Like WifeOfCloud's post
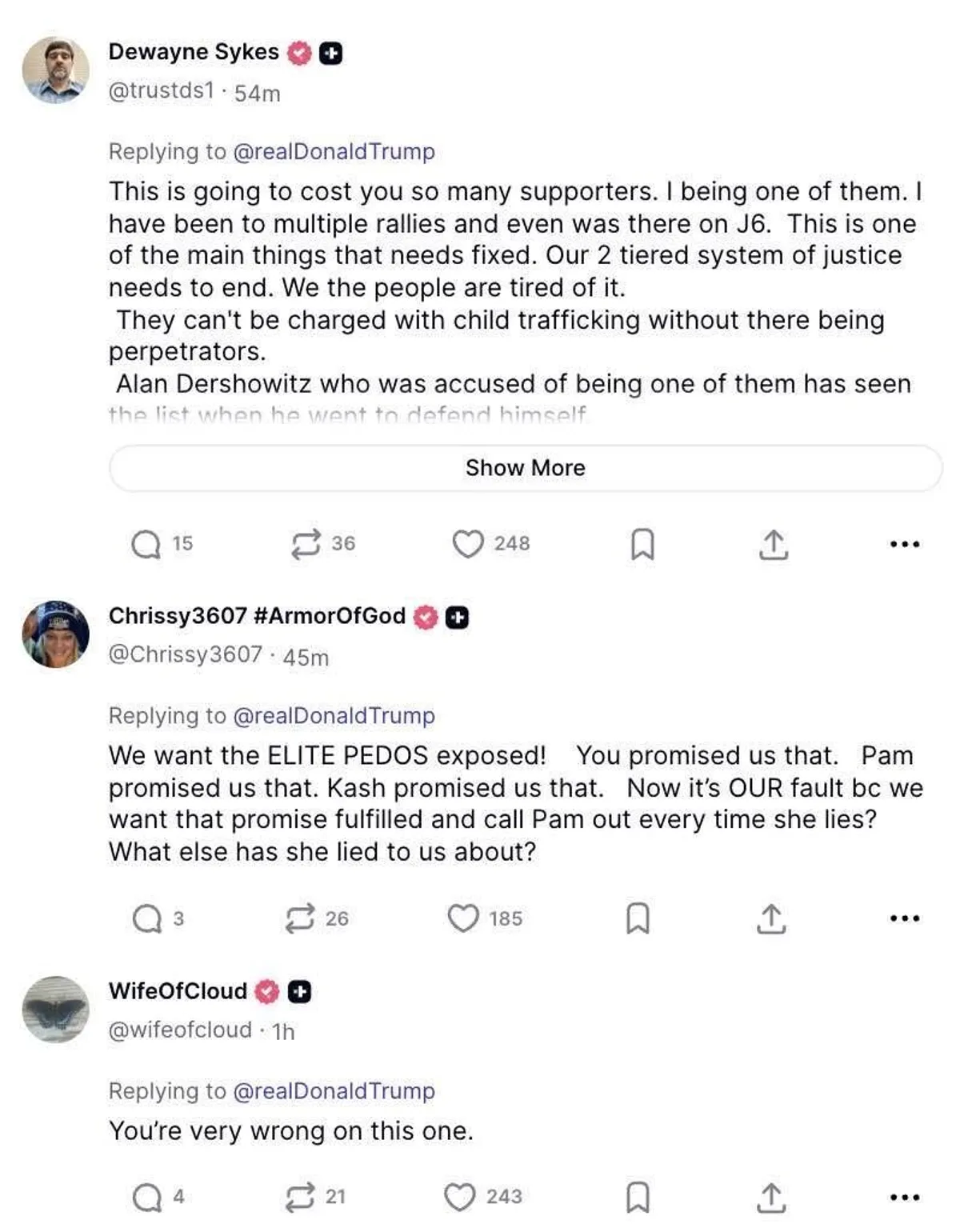Image resolution: width=960 pixels, height=1232 pixels. (x=459, y=1197)
